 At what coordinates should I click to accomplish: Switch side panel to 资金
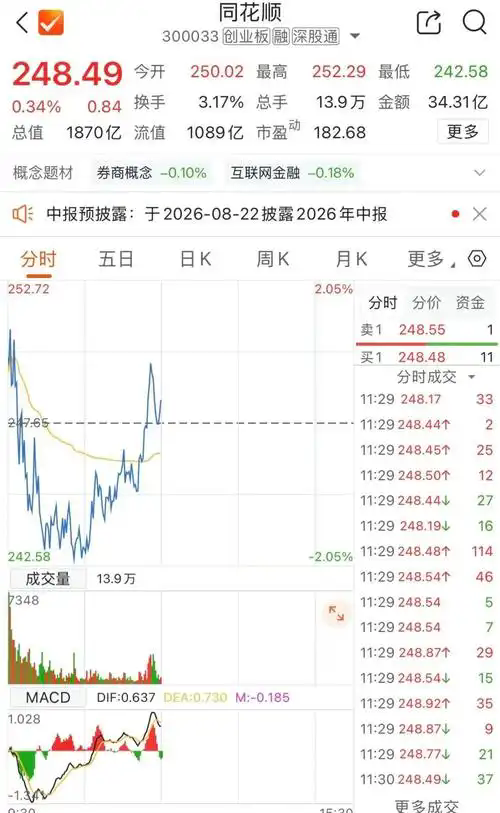pos(470,302)
